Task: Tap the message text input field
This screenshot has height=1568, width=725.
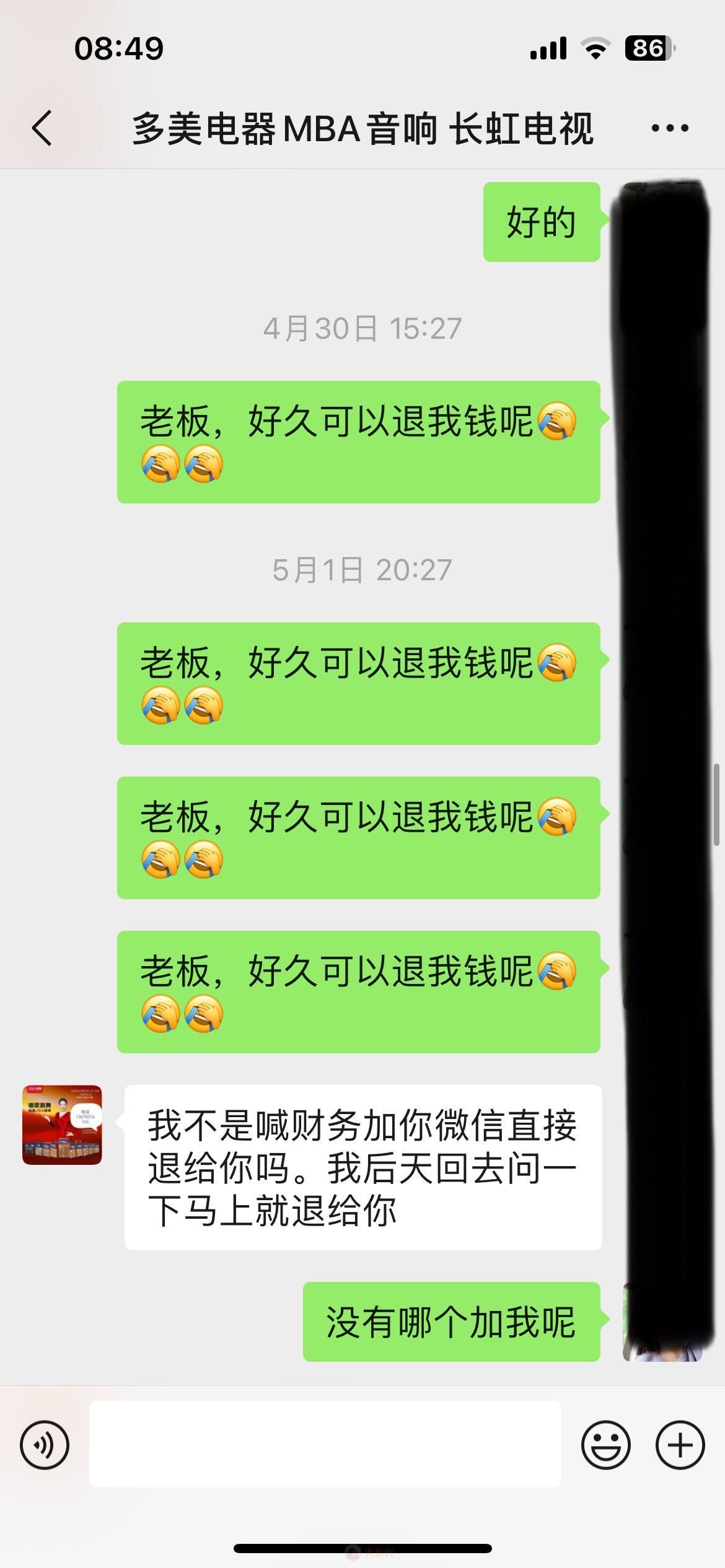Action: [x=325, y=1444]
